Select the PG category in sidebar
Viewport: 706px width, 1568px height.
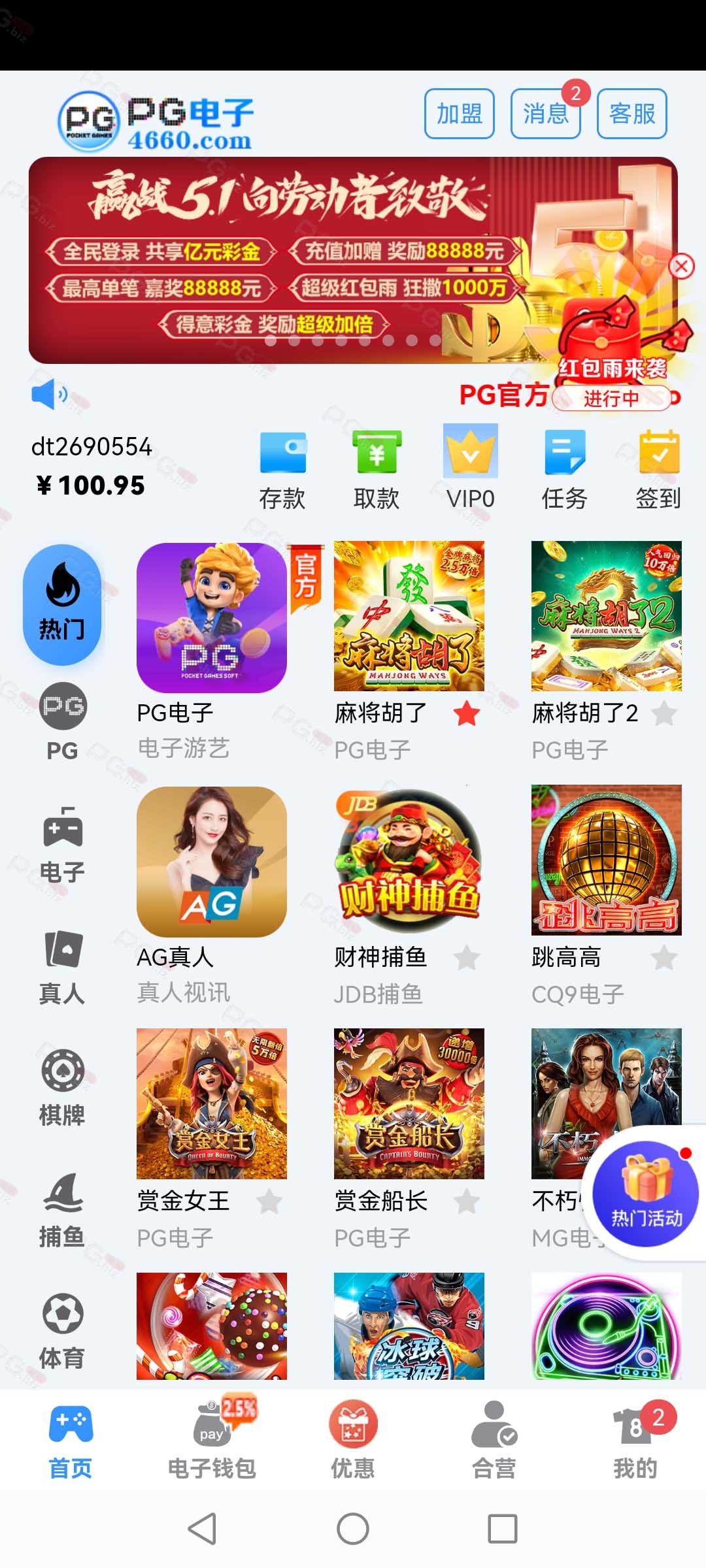pyautogui.click(x=62, y=722)
